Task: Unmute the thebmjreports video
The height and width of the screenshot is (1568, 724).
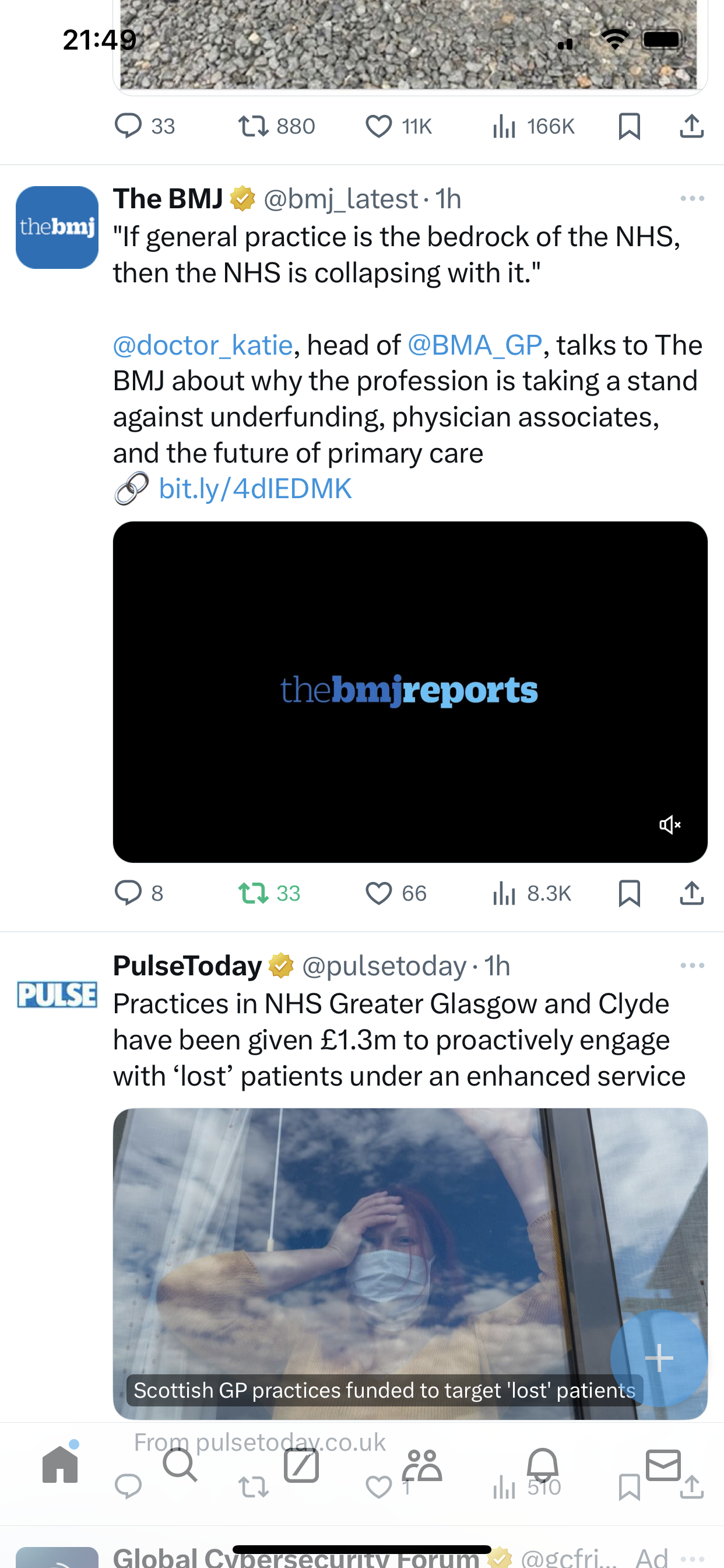Action: (x=670, y=825)
